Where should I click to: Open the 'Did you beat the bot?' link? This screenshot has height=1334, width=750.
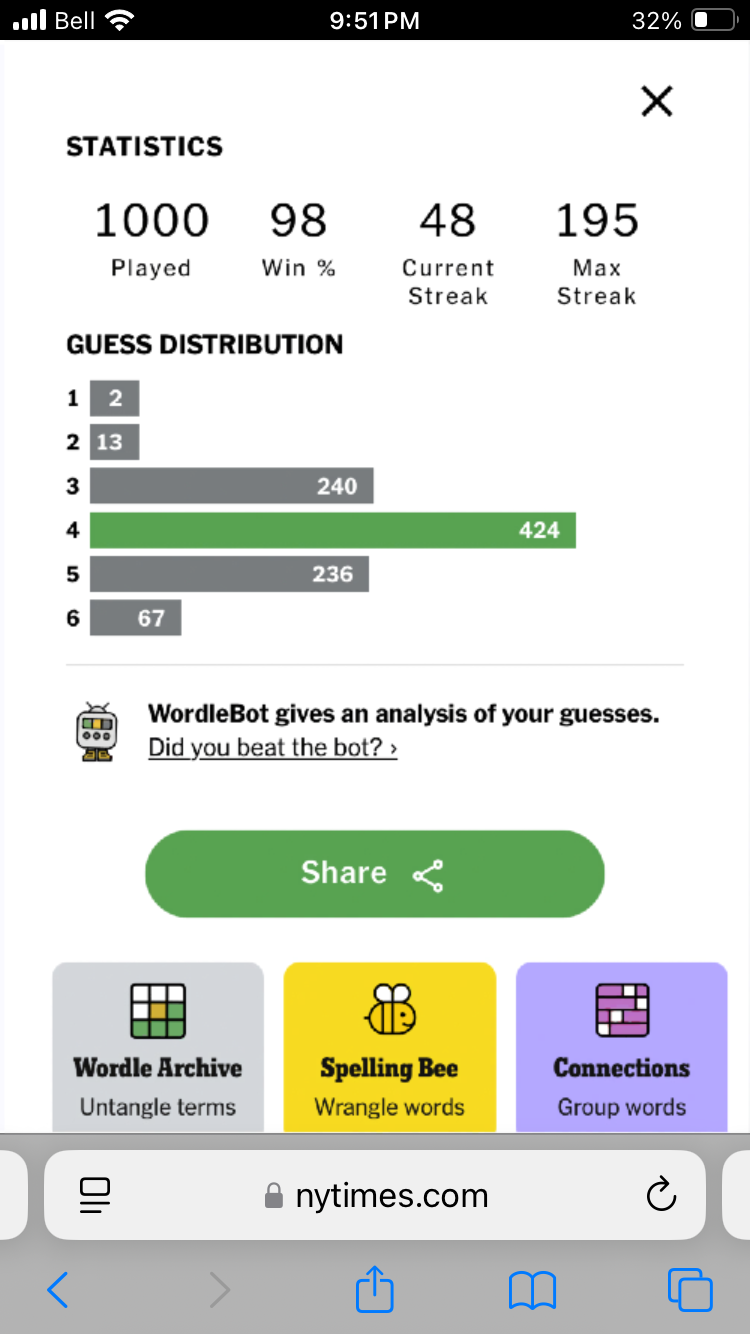[272, 748]
